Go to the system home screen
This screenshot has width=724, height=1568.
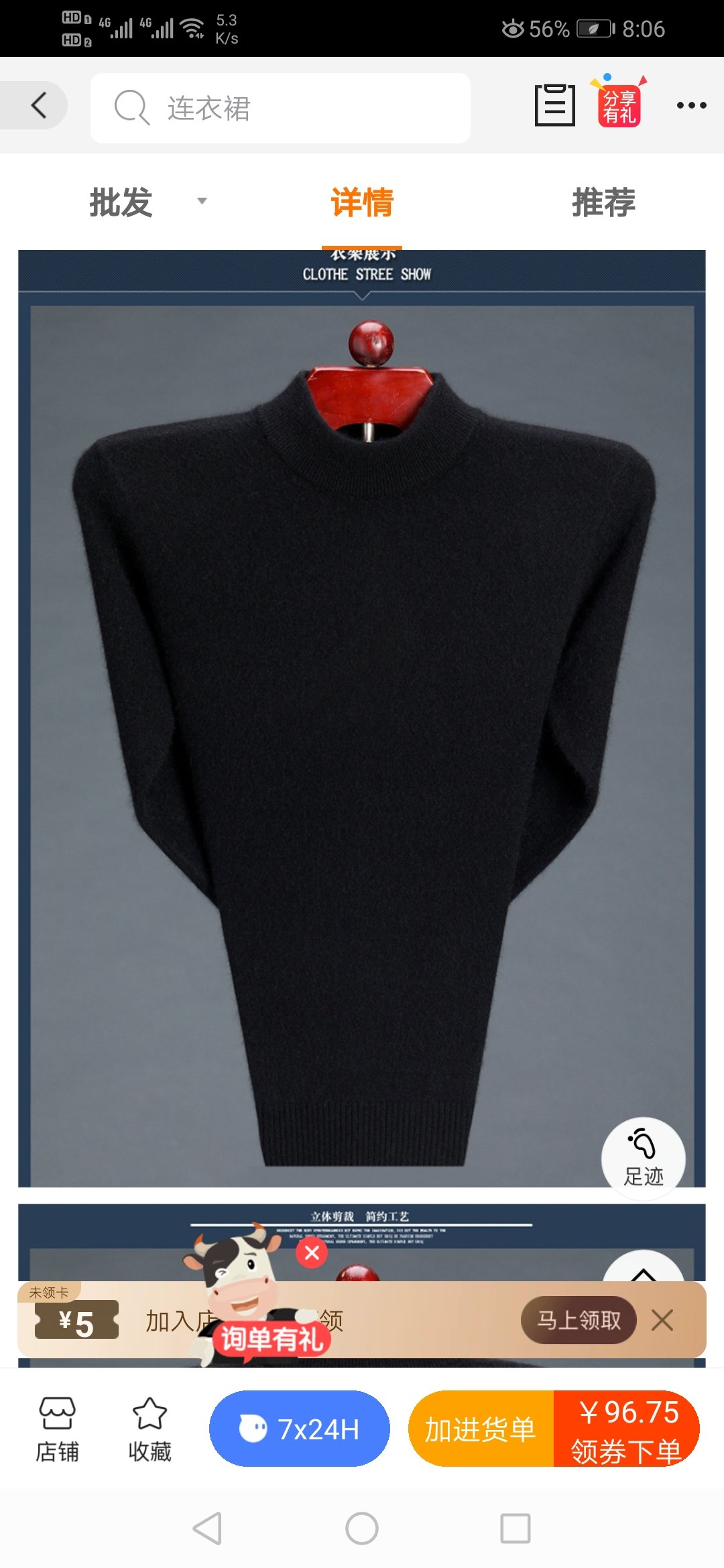tap(362, 1528)
